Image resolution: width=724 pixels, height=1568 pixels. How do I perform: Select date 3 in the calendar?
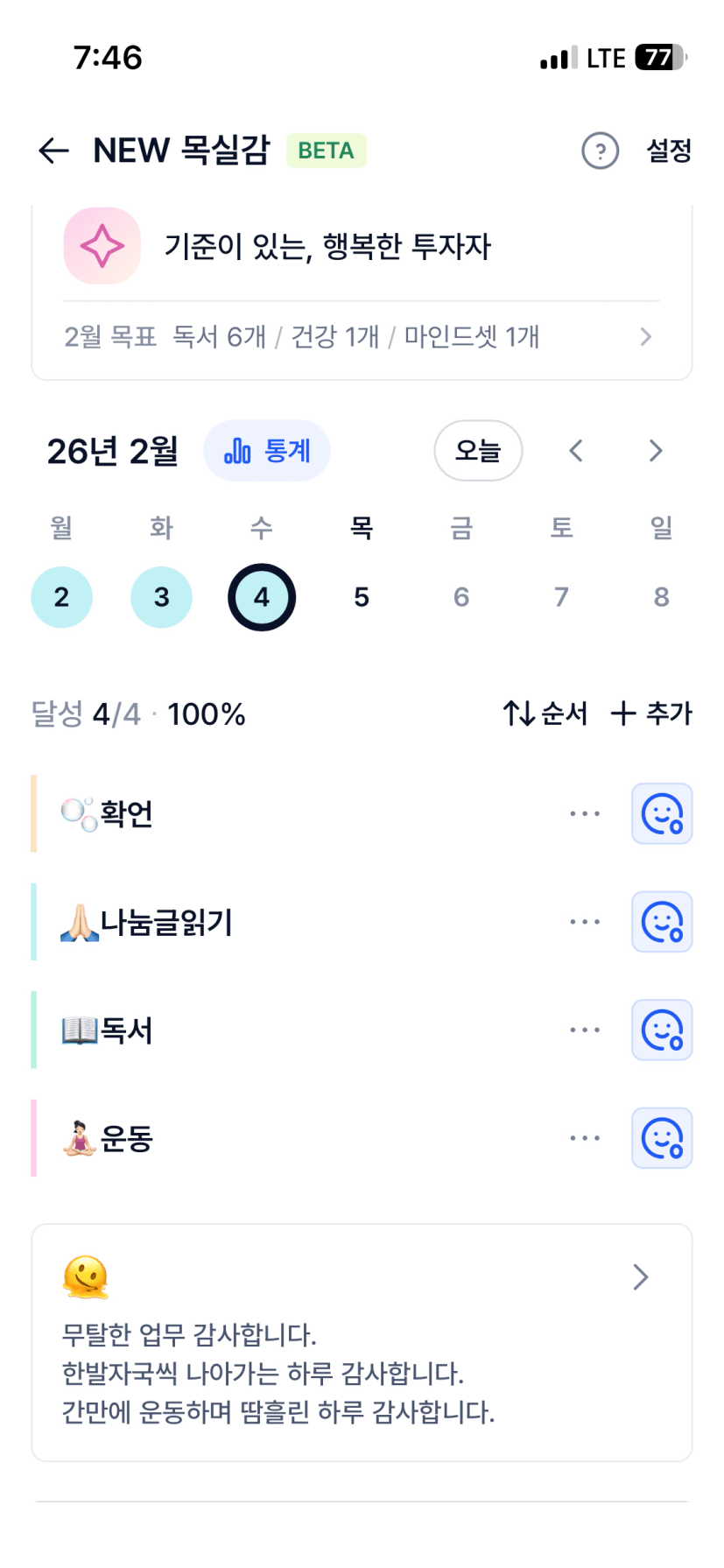click(161, 597)
